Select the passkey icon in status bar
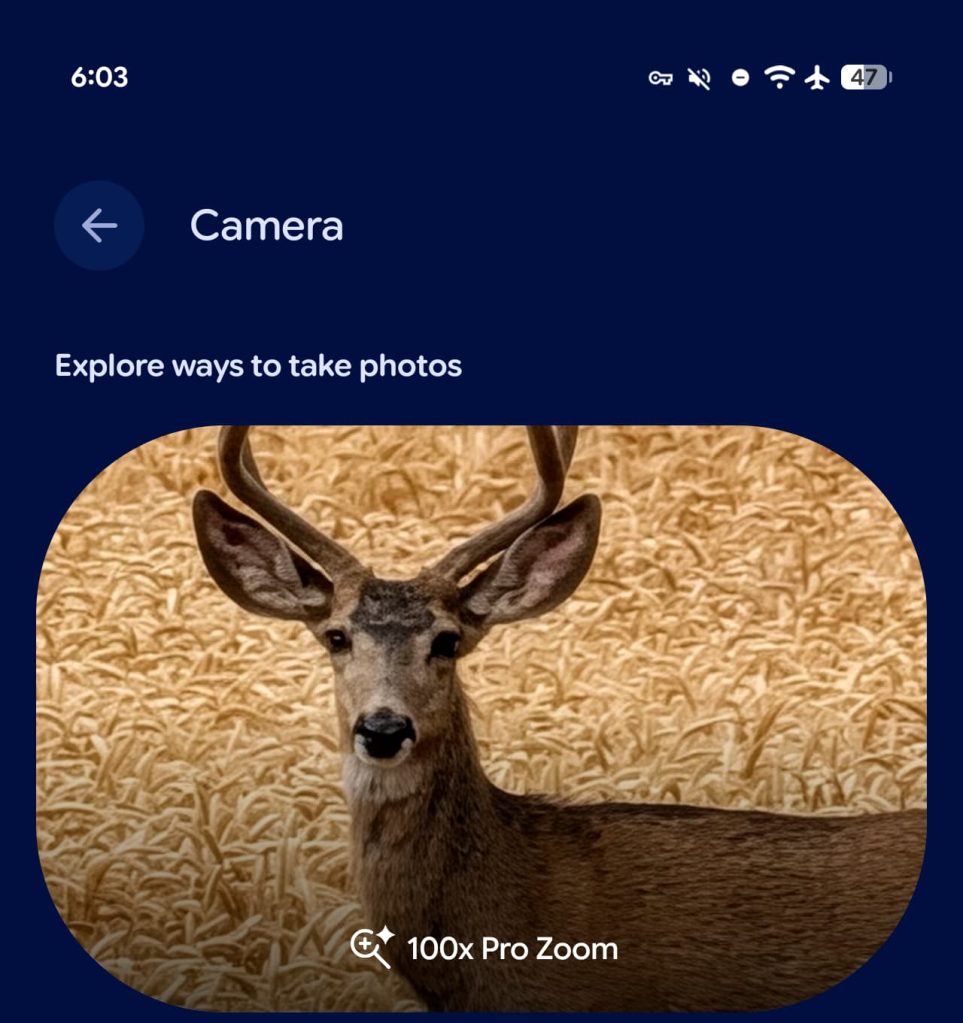 pyautogui.click(x=660, y=79)
